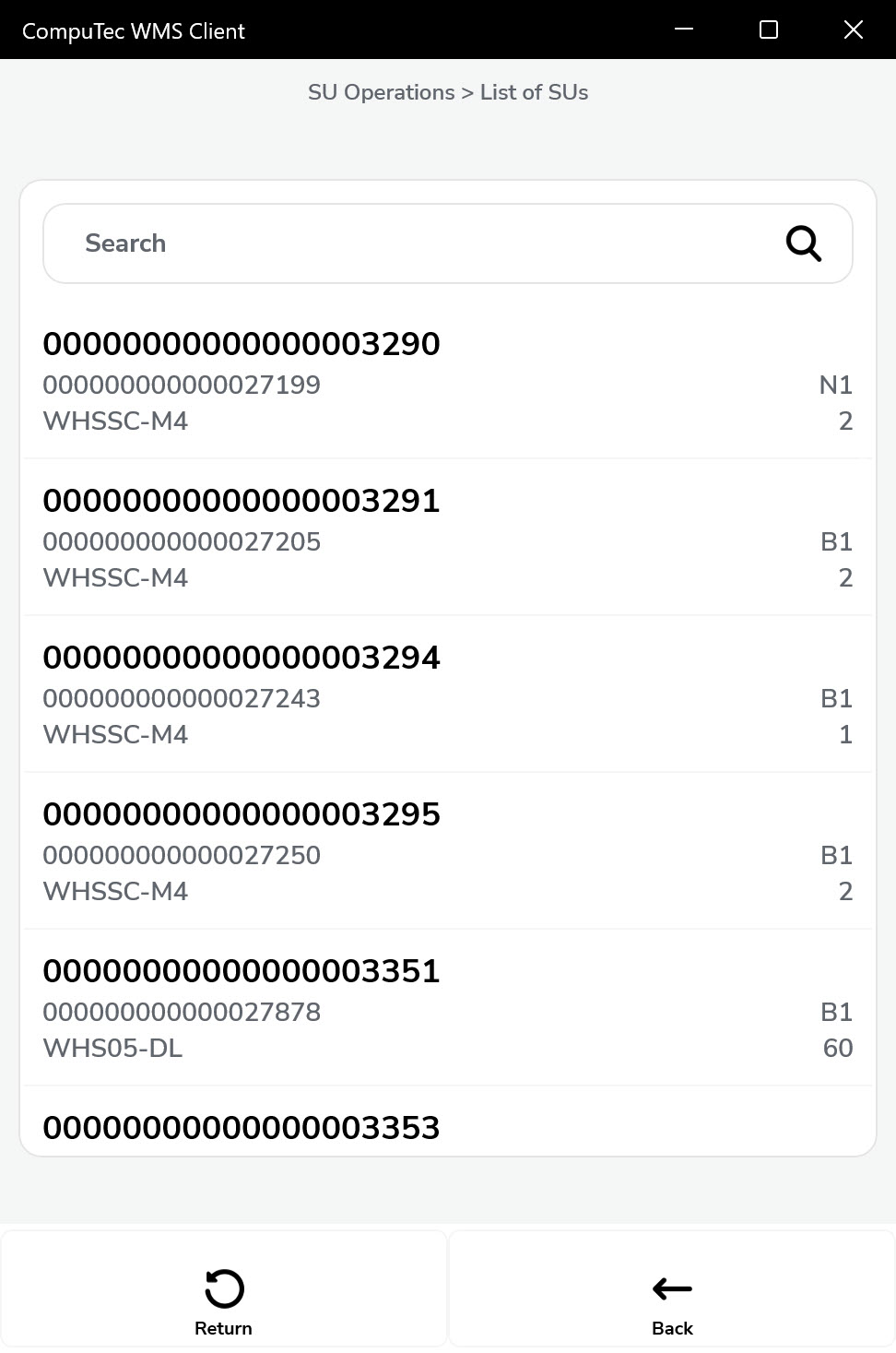Open SU 00000000000000003291
Viewport: 896px width, 1353px height.
(242, 500)
